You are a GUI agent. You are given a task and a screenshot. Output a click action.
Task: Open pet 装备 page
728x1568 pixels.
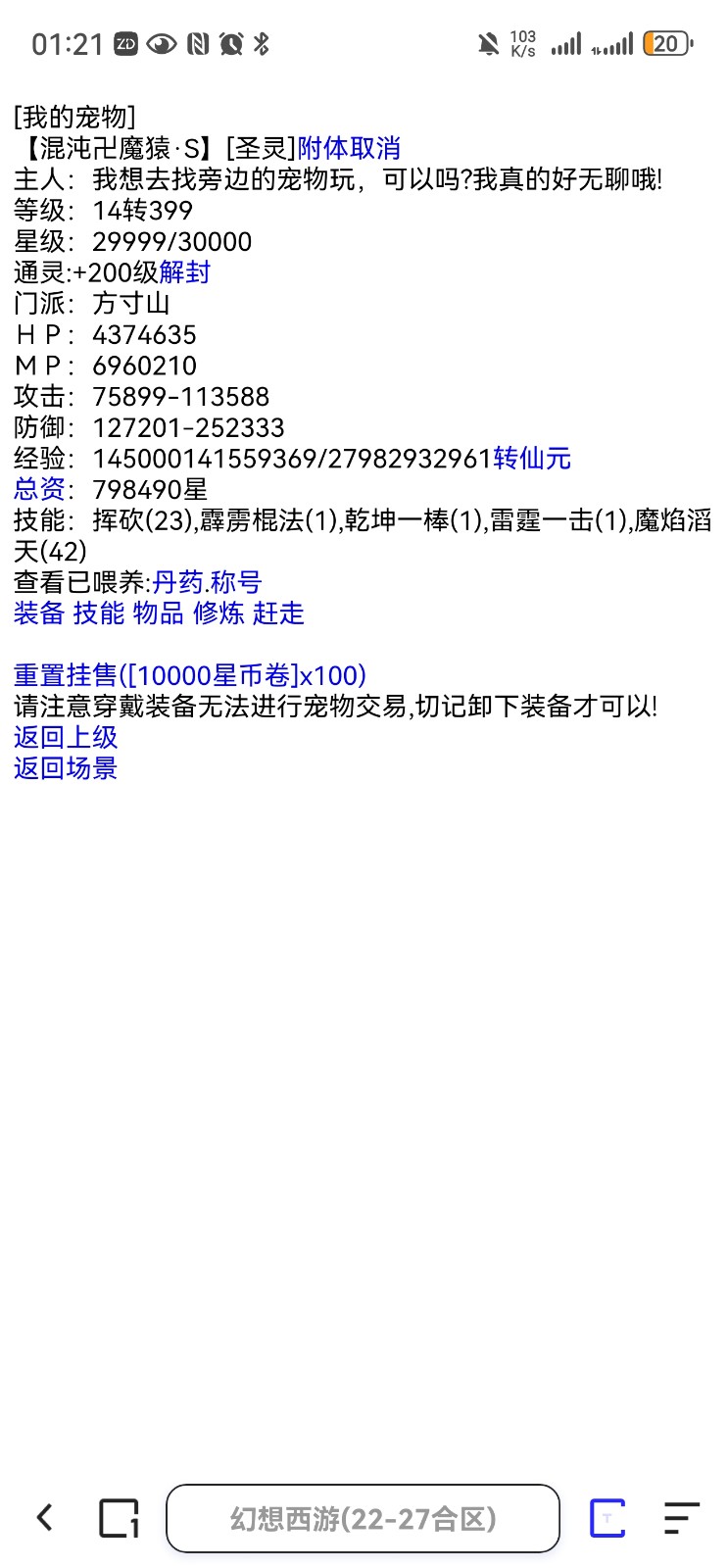pyautogui.click(x=39, y=613)
